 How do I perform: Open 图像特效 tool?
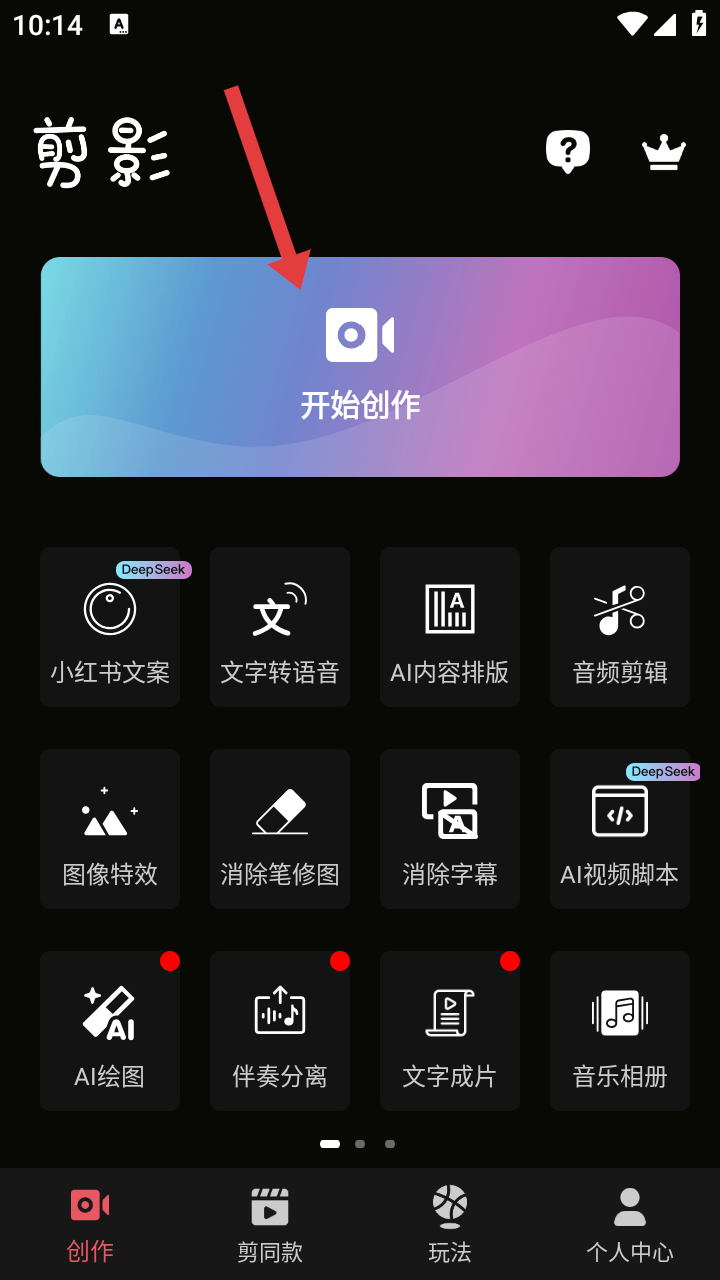pyautogui.click(x=110, y=829)
